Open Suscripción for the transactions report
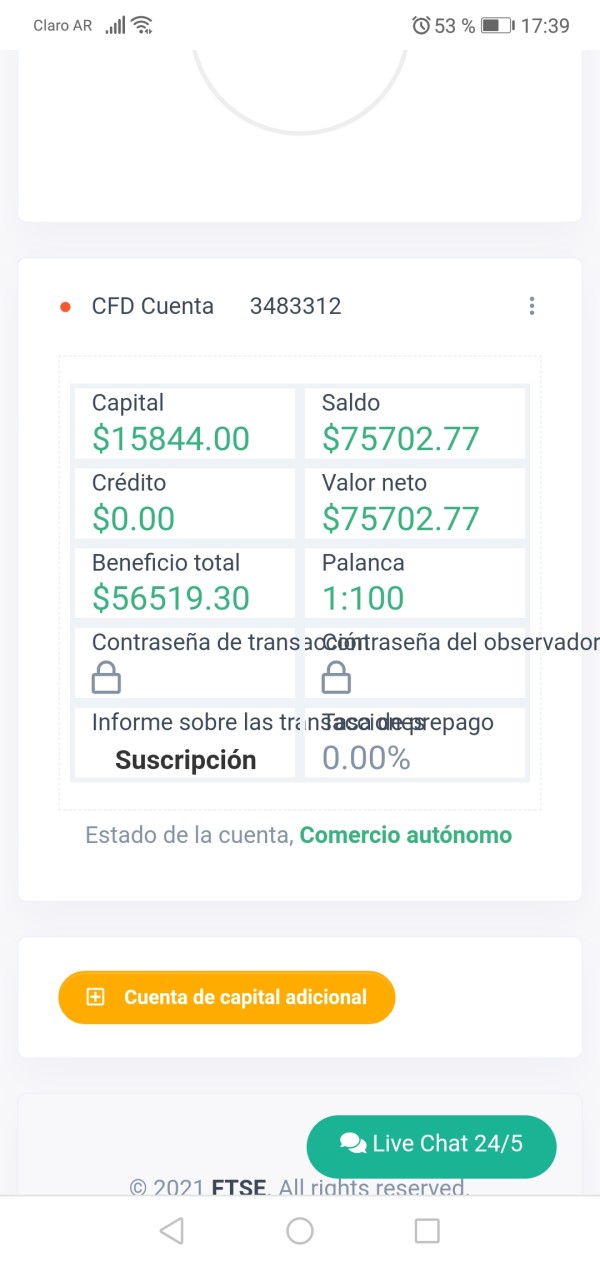 (186, 760)
